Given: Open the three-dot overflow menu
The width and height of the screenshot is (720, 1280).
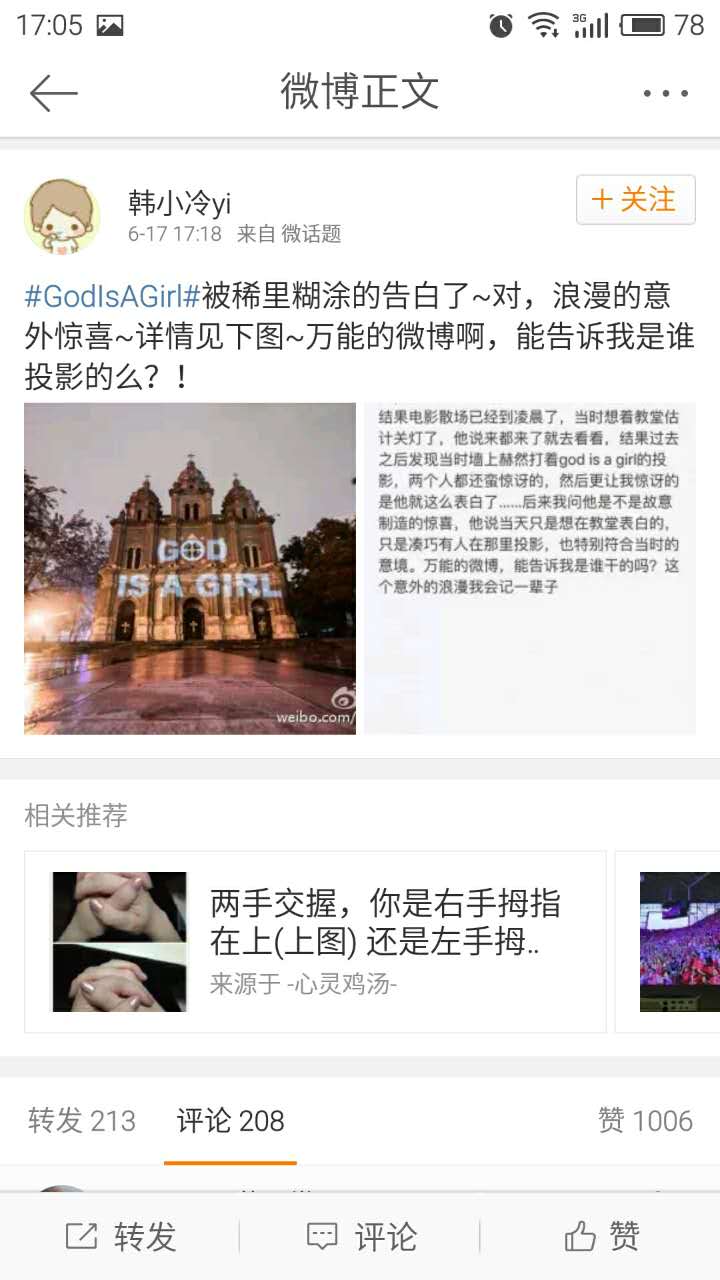Looking at the screenshot, I should (665, 93).
